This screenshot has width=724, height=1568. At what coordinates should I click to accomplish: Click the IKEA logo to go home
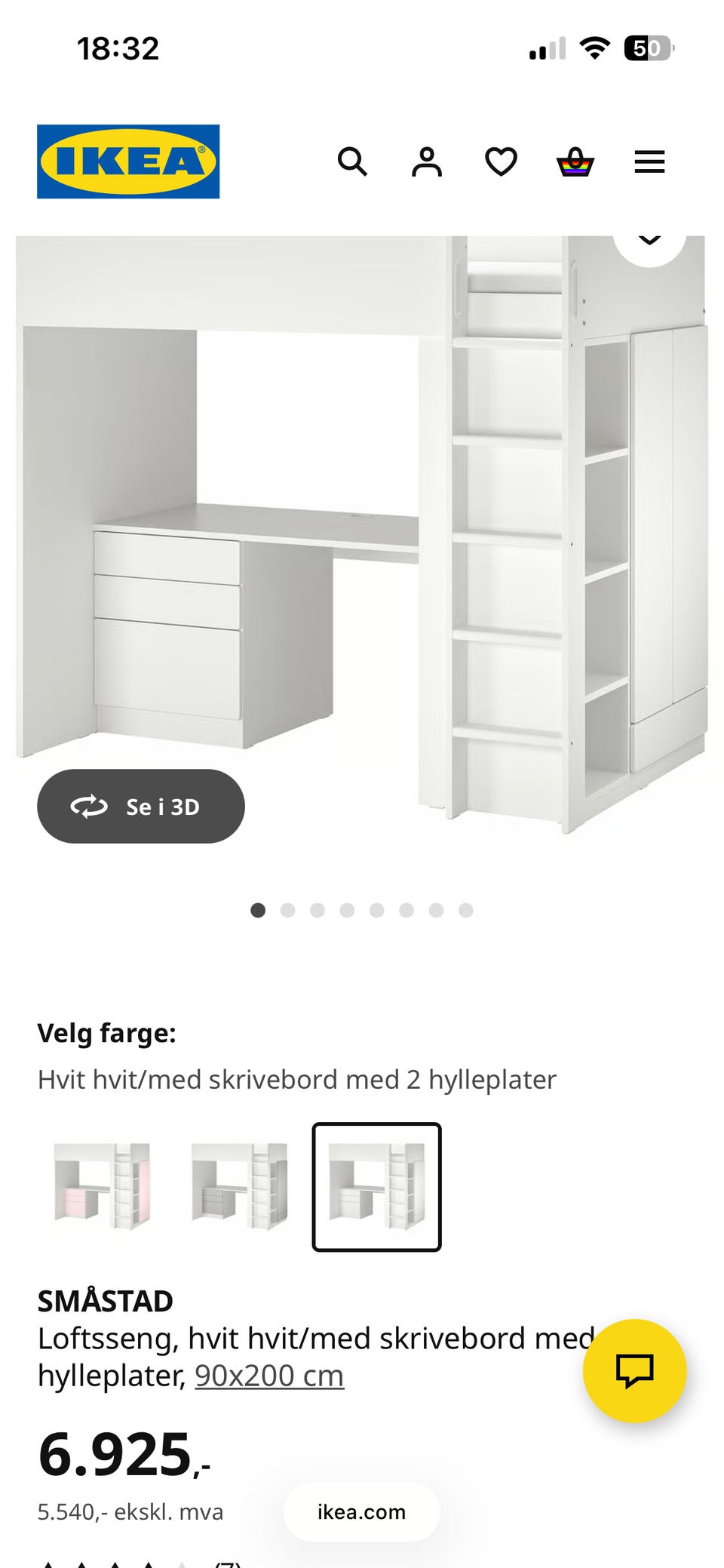coord(127,161)
